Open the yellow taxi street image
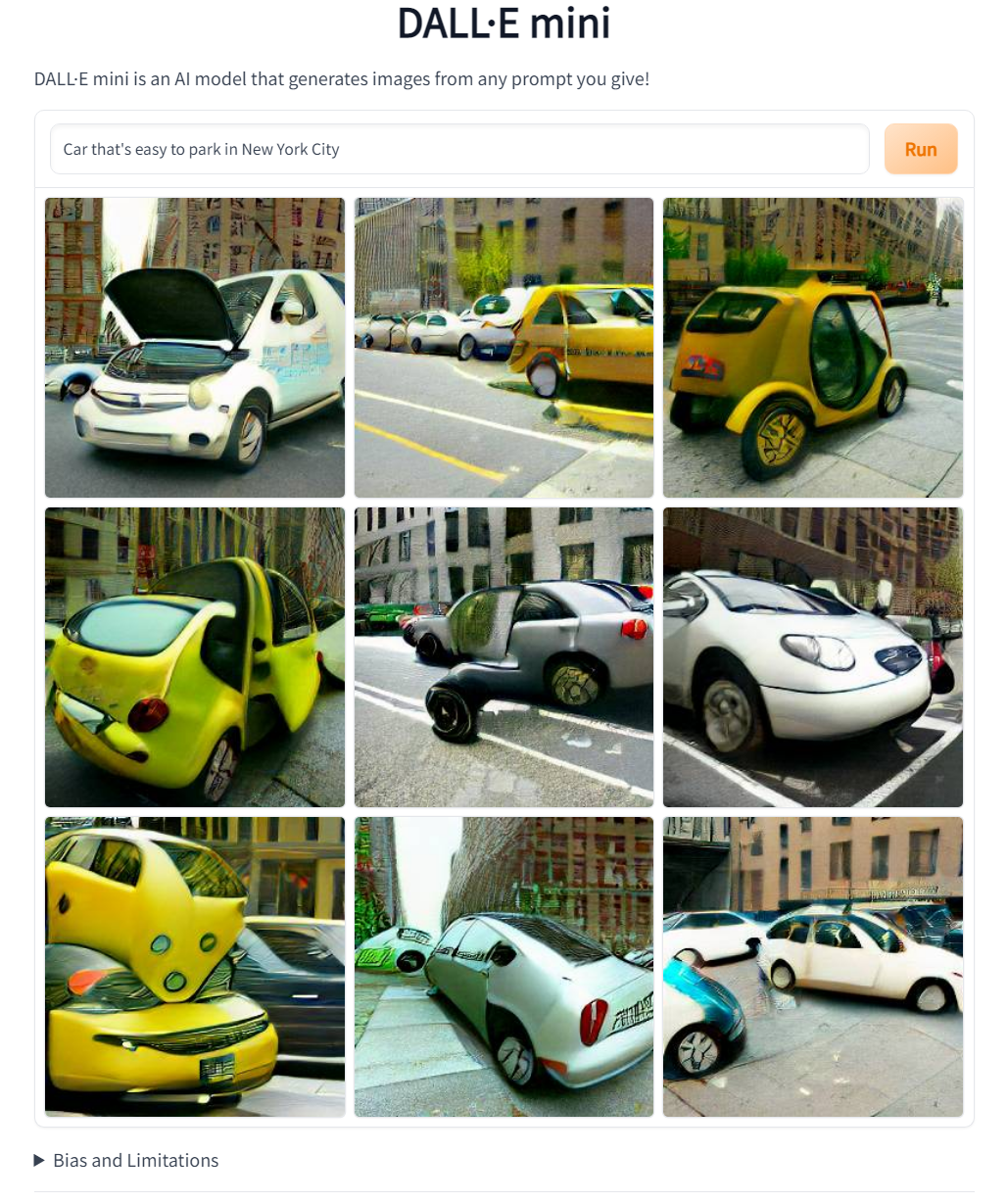Screen dimensions: 1008x1203 coord(504,348)
